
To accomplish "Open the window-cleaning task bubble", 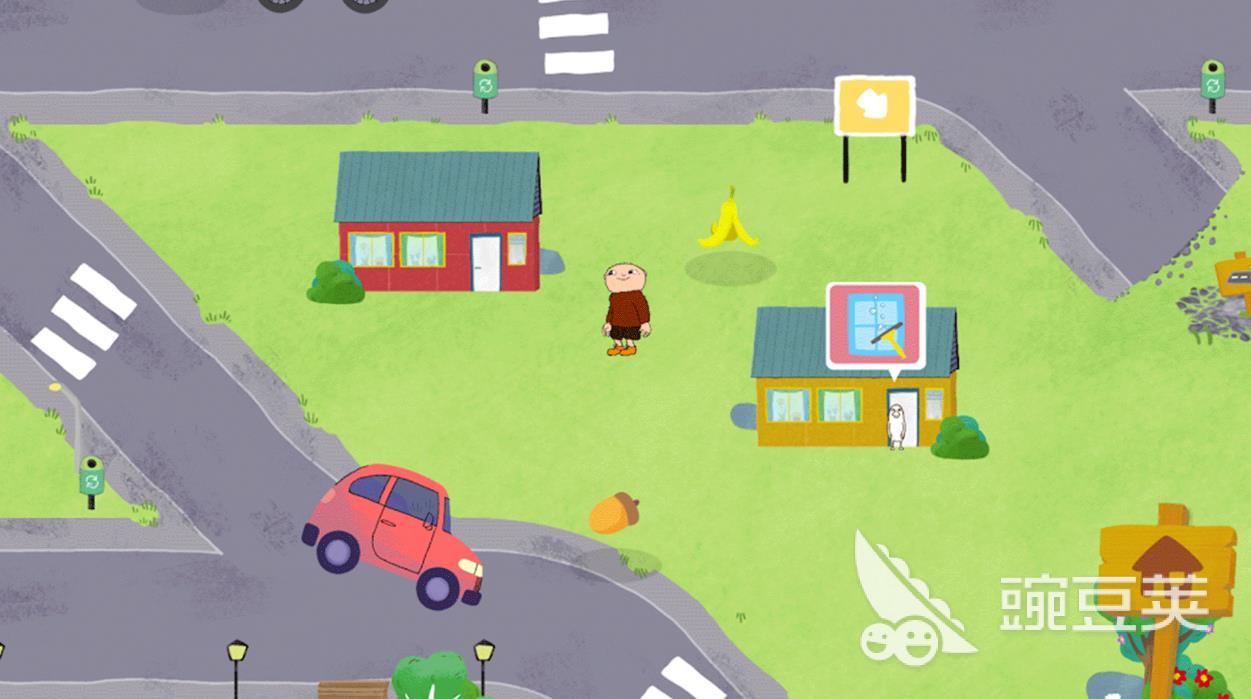I will point(875,325).
